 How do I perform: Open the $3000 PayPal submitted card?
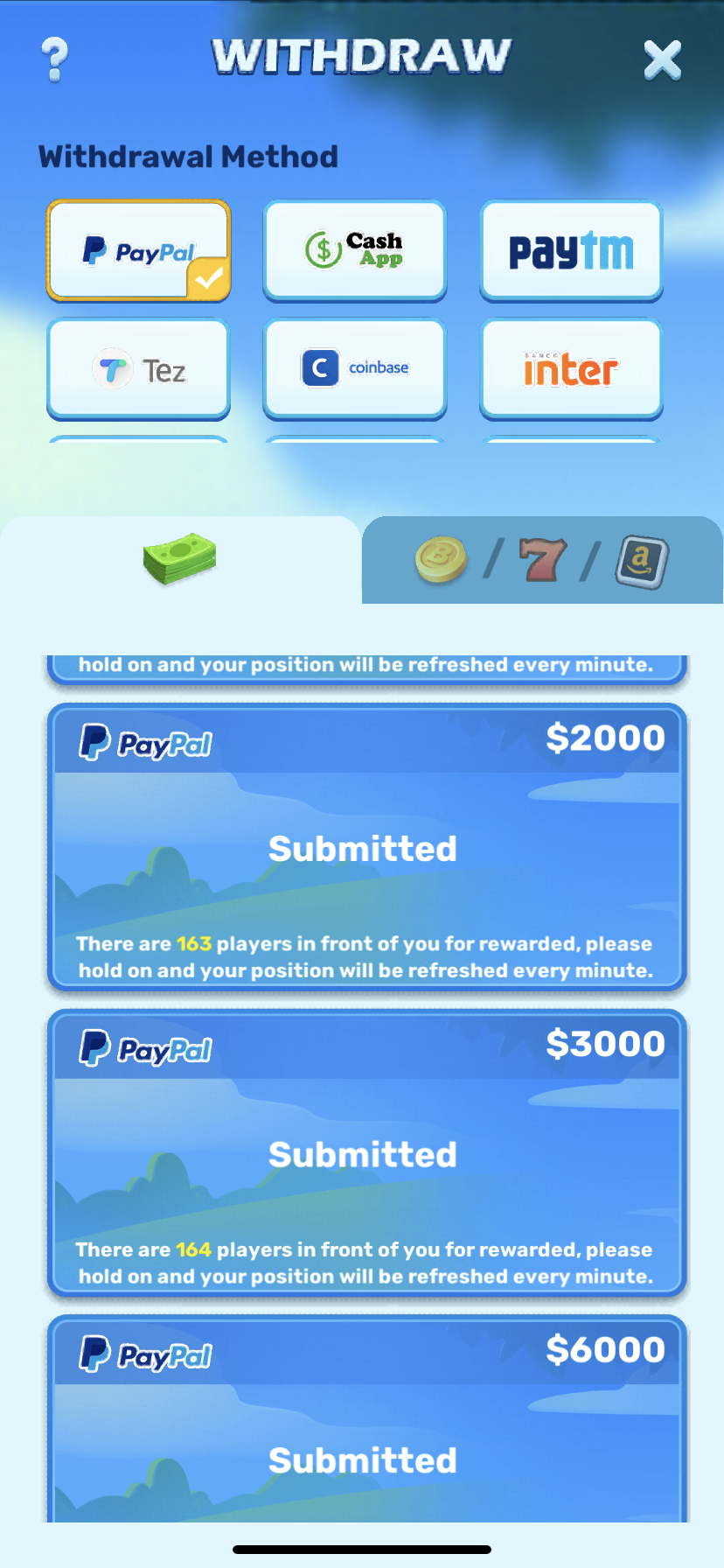click(x=366, y=1152)
